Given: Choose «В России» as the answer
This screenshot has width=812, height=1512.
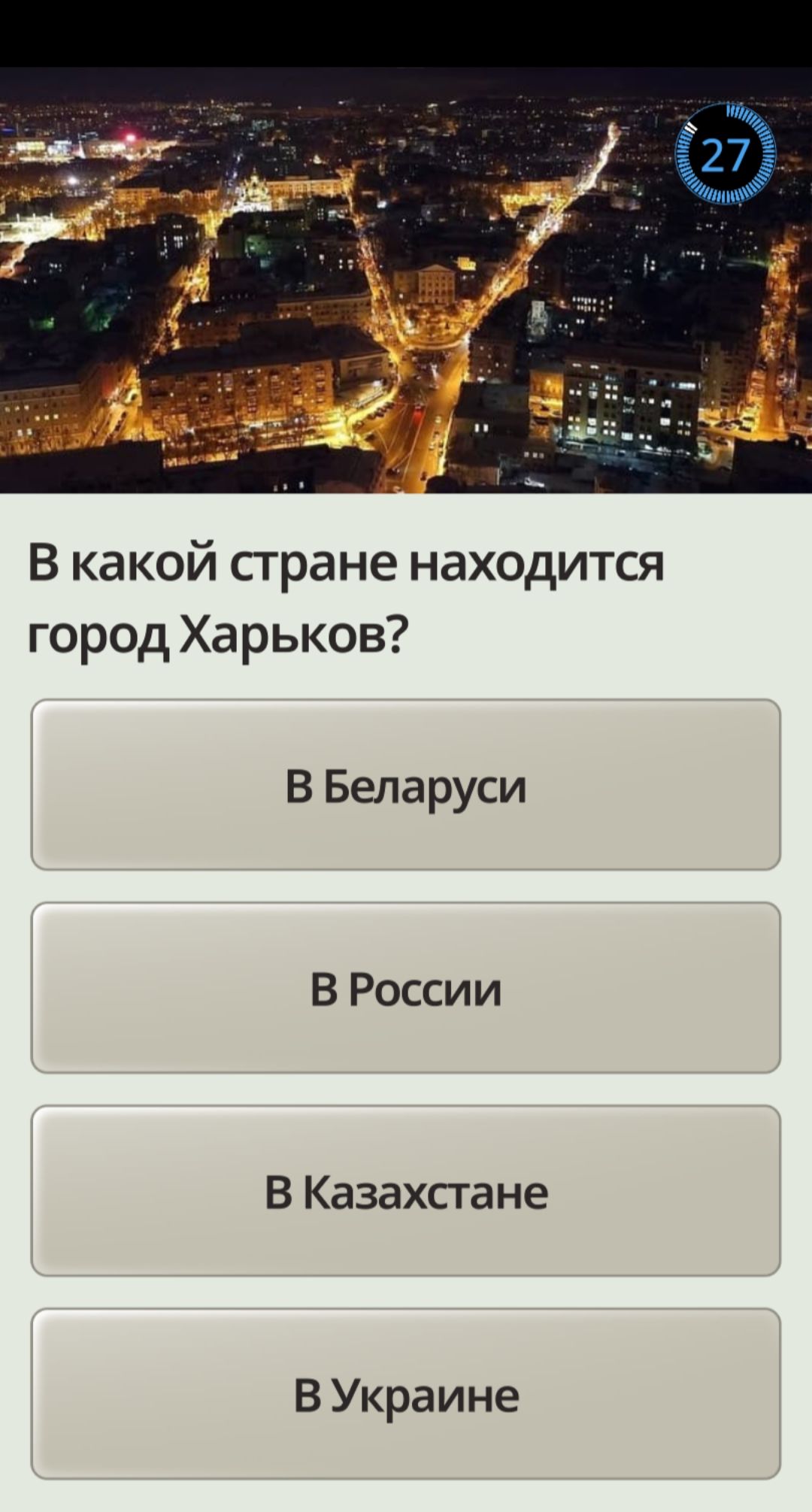Looking at the screenshot, I should tap(406, 988).
